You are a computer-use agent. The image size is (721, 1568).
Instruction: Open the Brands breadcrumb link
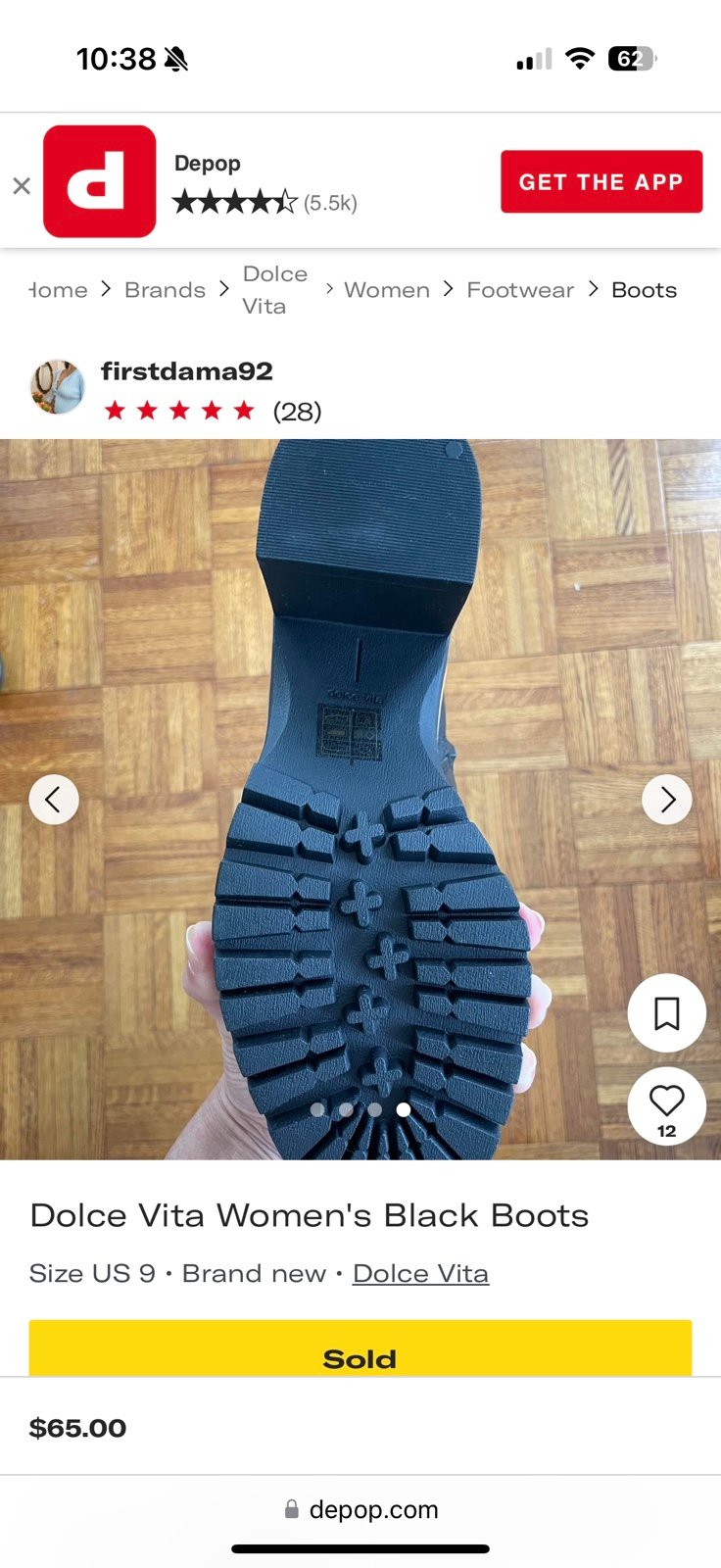165,290
